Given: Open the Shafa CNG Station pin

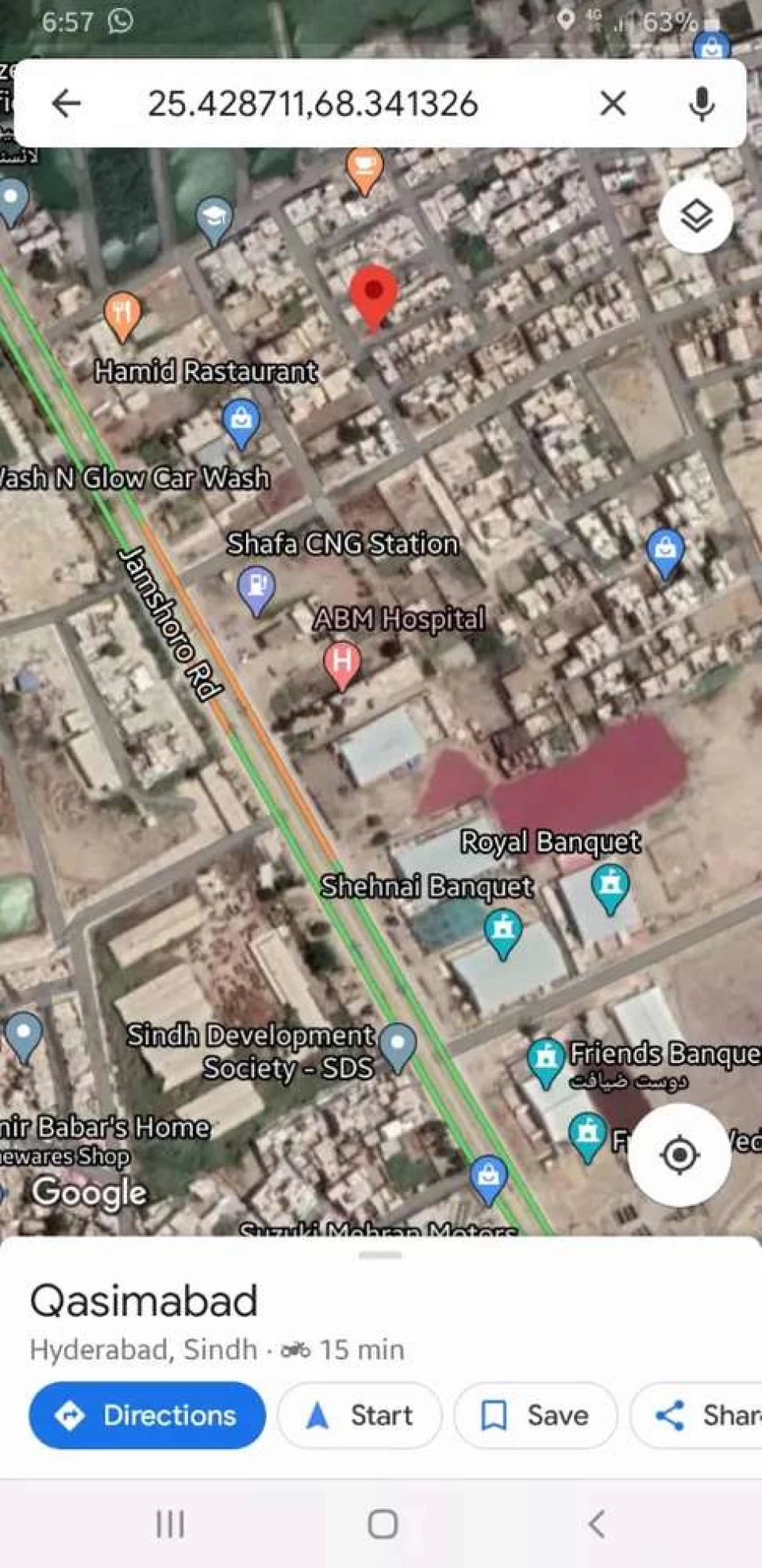Looking at the screenshot, I should 256,588.
